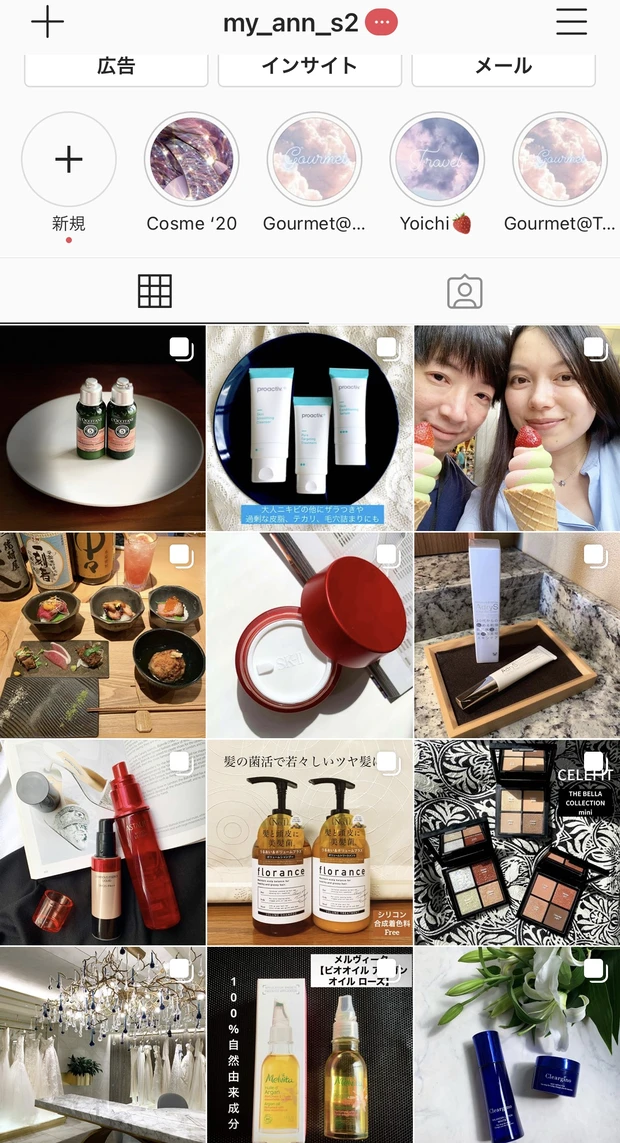This screenshot has width=620, height=1143.
Task: Open the 広告 button
Action: click(x=116, y=67)
